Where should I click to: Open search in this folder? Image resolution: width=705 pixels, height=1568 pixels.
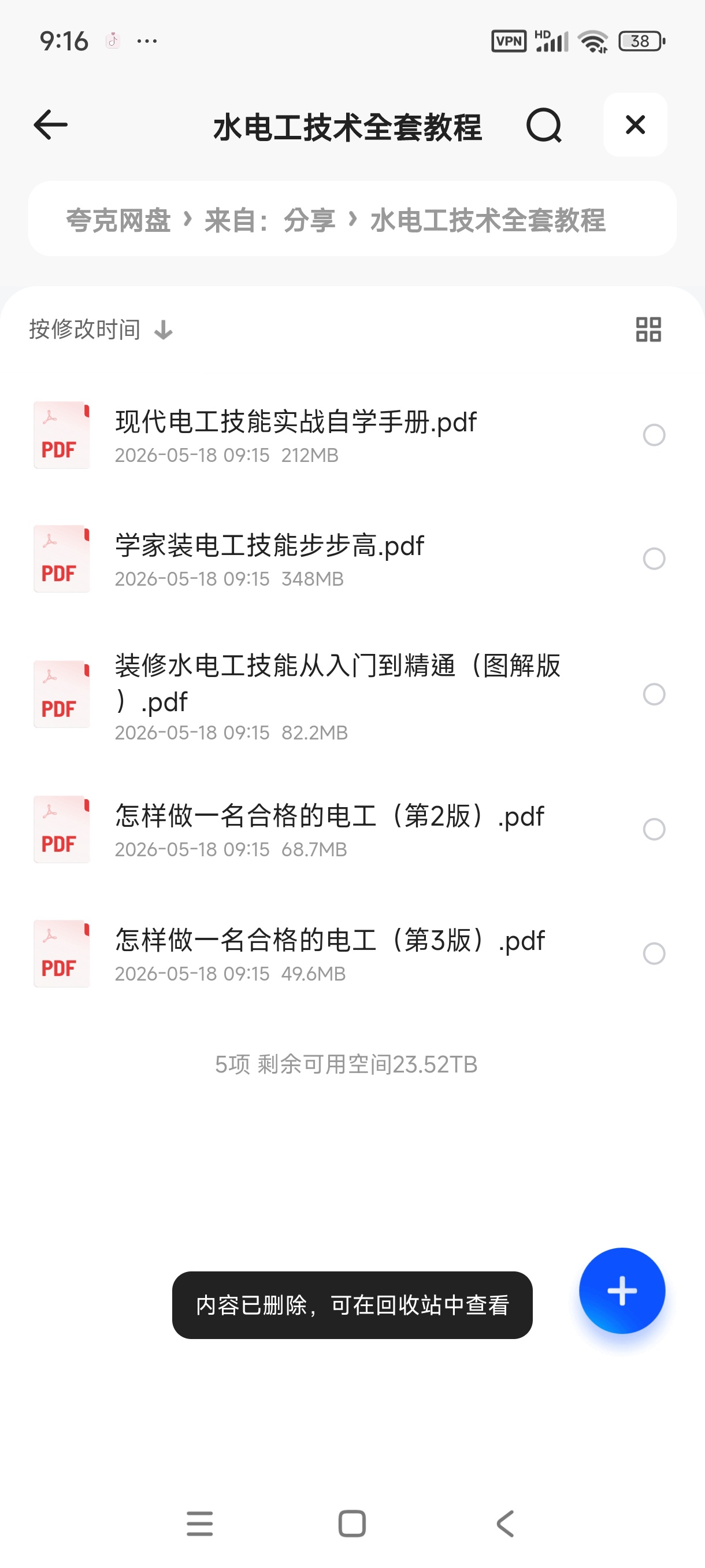click(x=544, y=125)
